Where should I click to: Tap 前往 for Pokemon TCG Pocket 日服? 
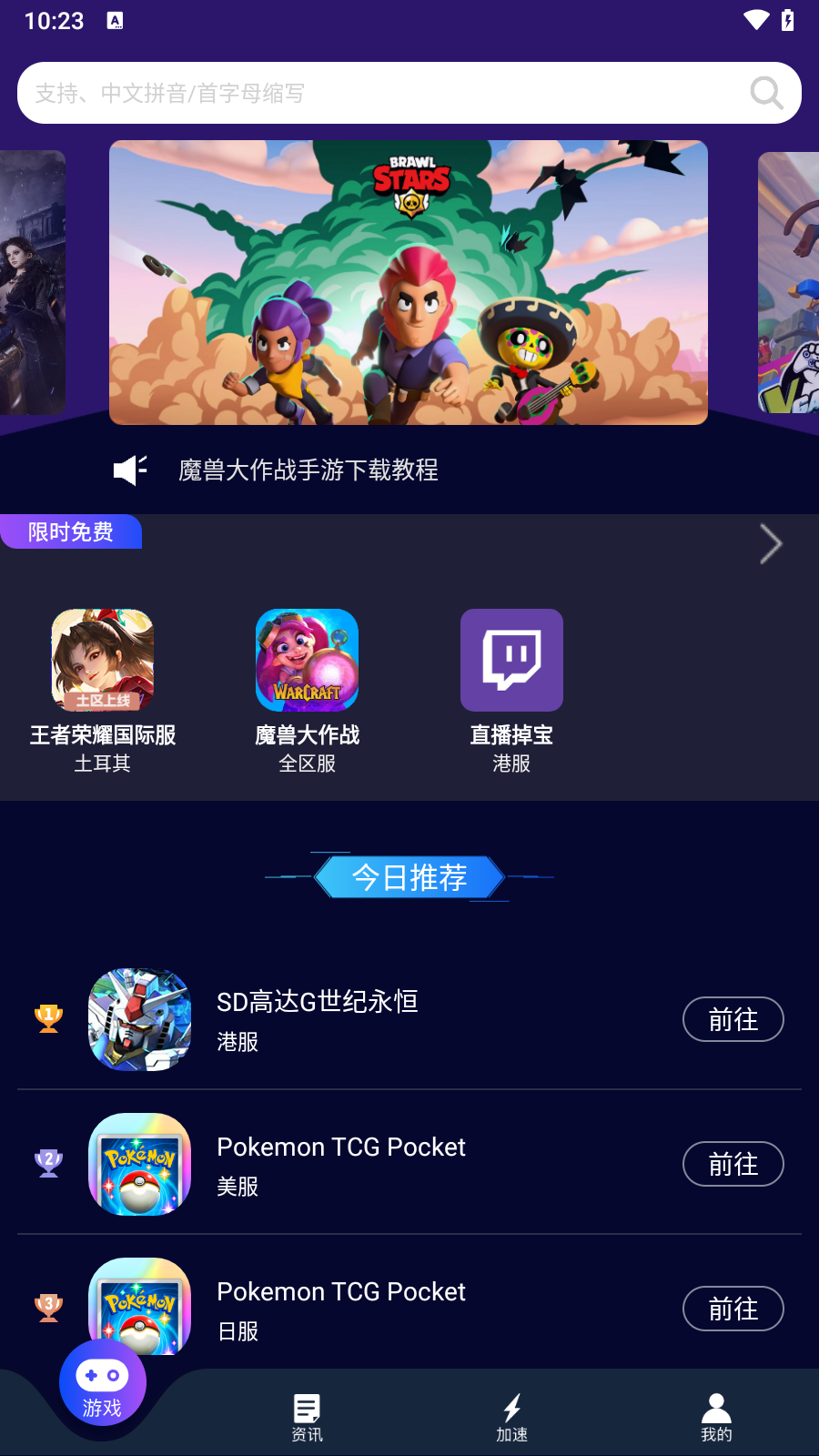coord(733,1309)
